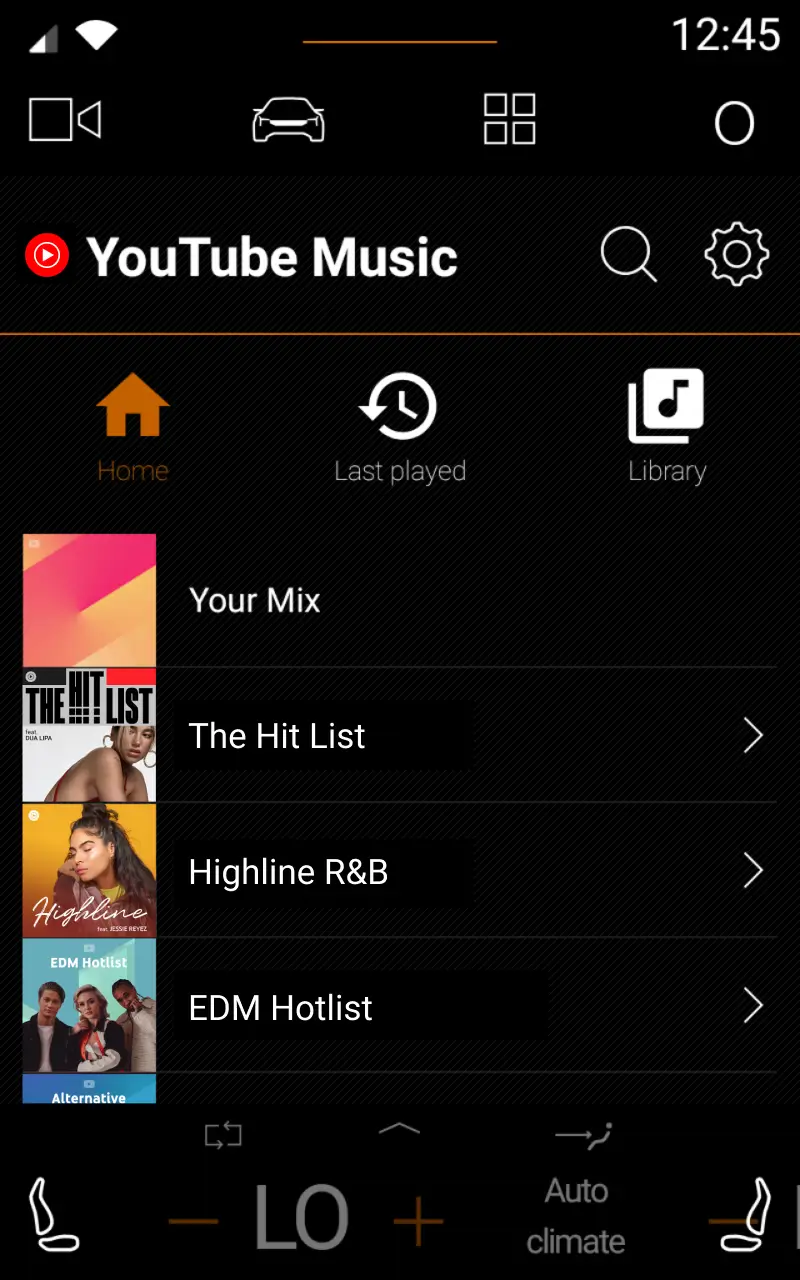Open the app grid launcher

510,119
